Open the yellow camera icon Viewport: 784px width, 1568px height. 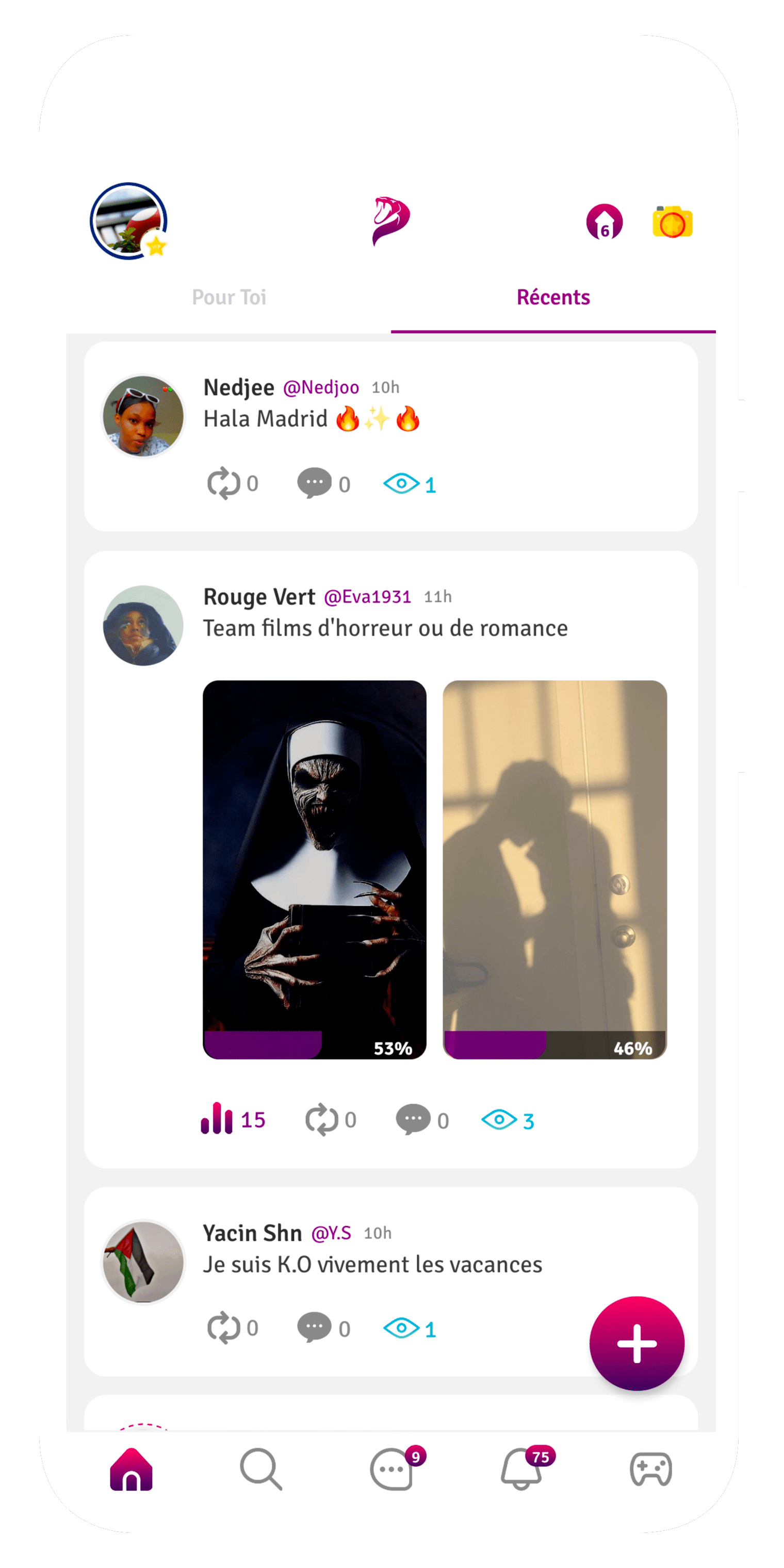[x=672, y=222]
